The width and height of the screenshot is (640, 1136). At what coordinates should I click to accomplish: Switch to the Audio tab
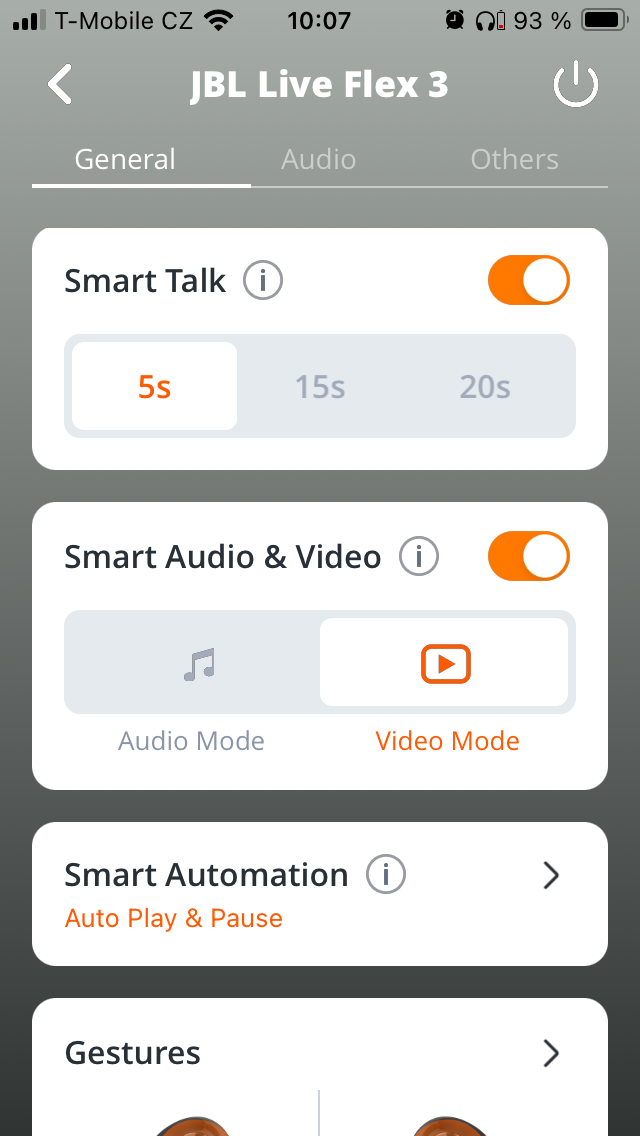click(x=318, y=160)
